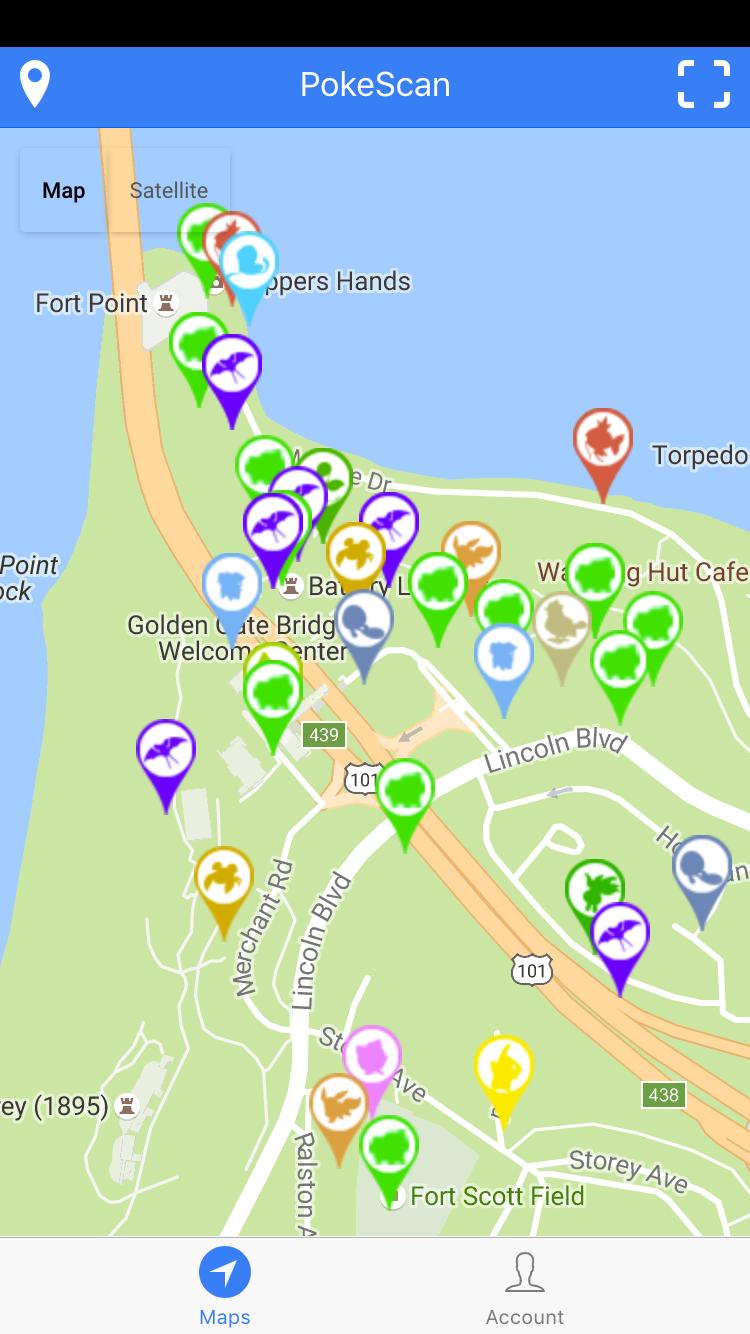Tap the red marker near Torpedo
This screenshot has width=750, height=1334.
(x=603, y=443)
